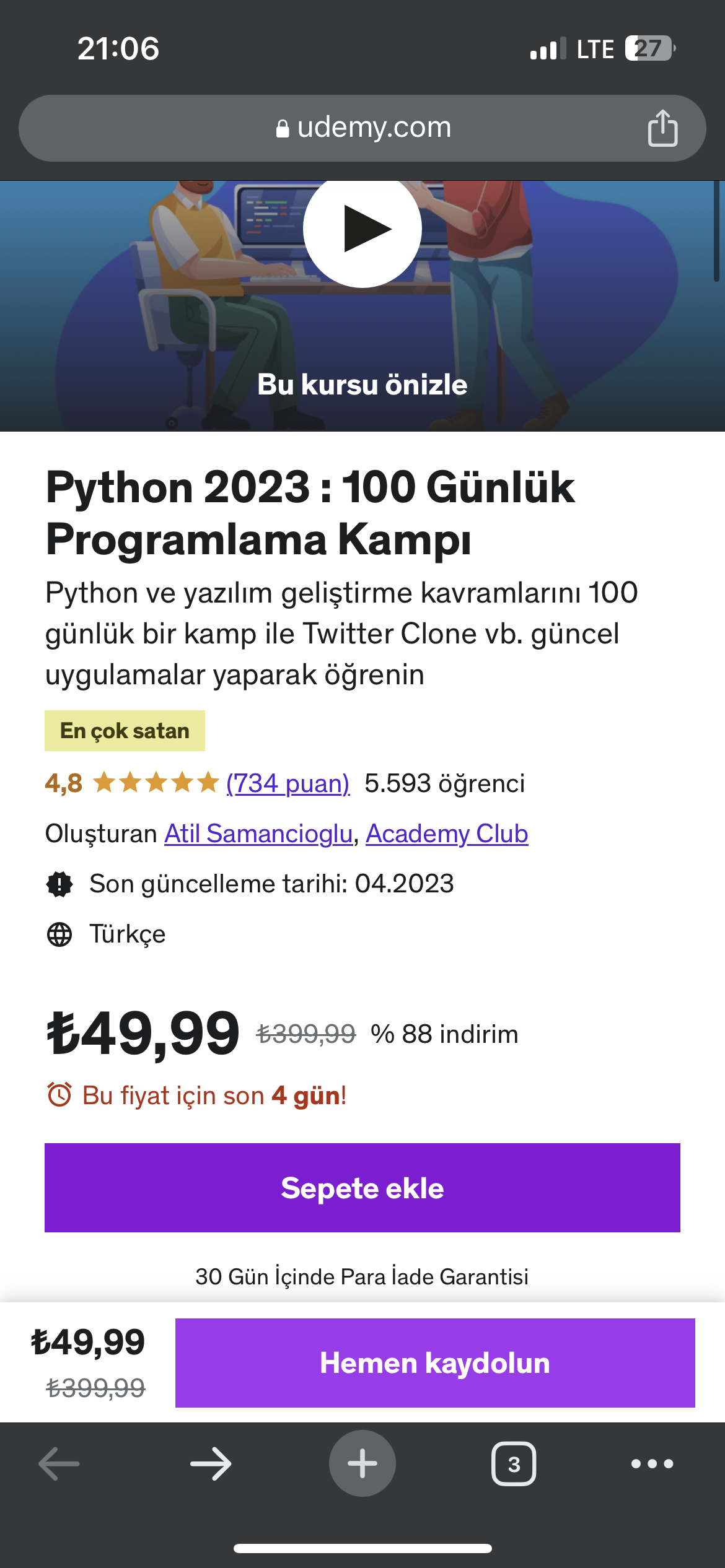Image resolution: width=725 pixels, height=1568 pixels.
Task: Play the course preview video
Action: 362,229
